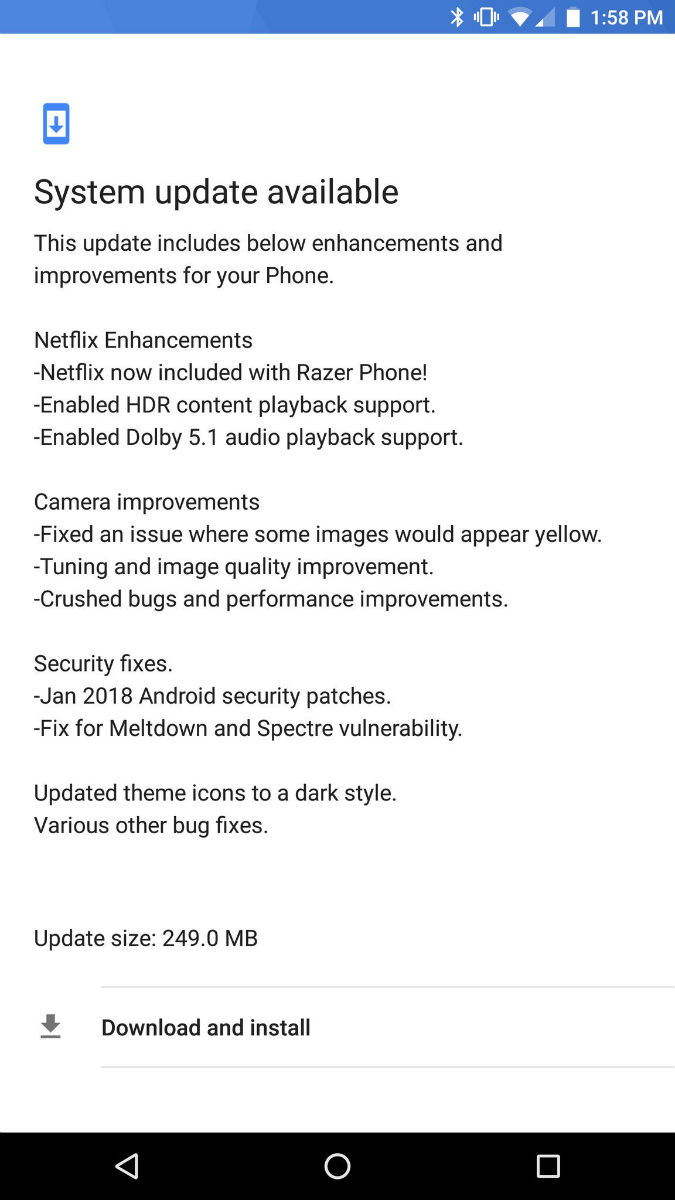Go to the home screen
The image size is (675, 1200).
click(337, 1166)
